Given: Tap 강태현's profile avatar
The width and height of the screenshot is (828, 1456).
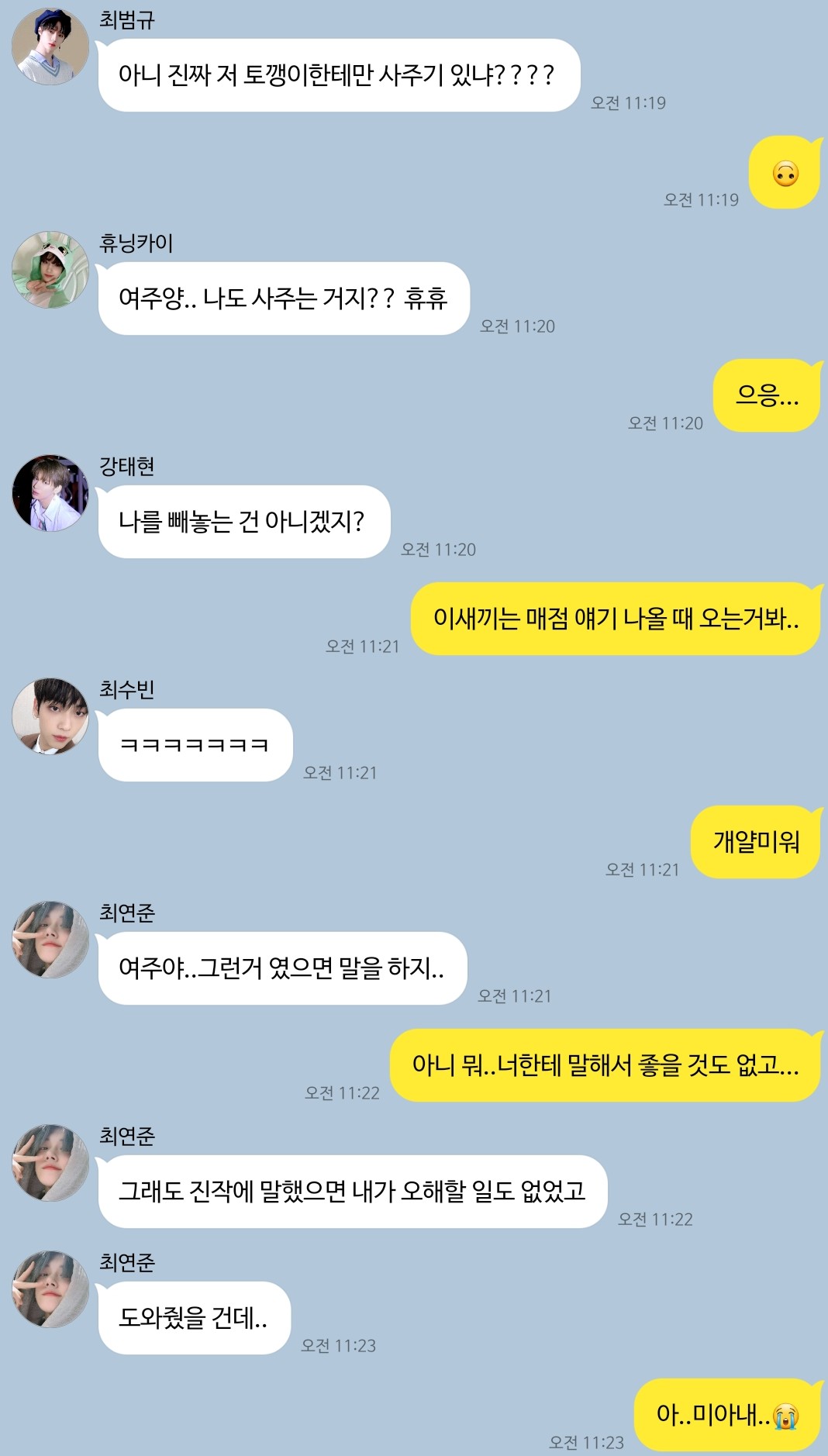Looking at the screenshot, I should click(50, 493).
